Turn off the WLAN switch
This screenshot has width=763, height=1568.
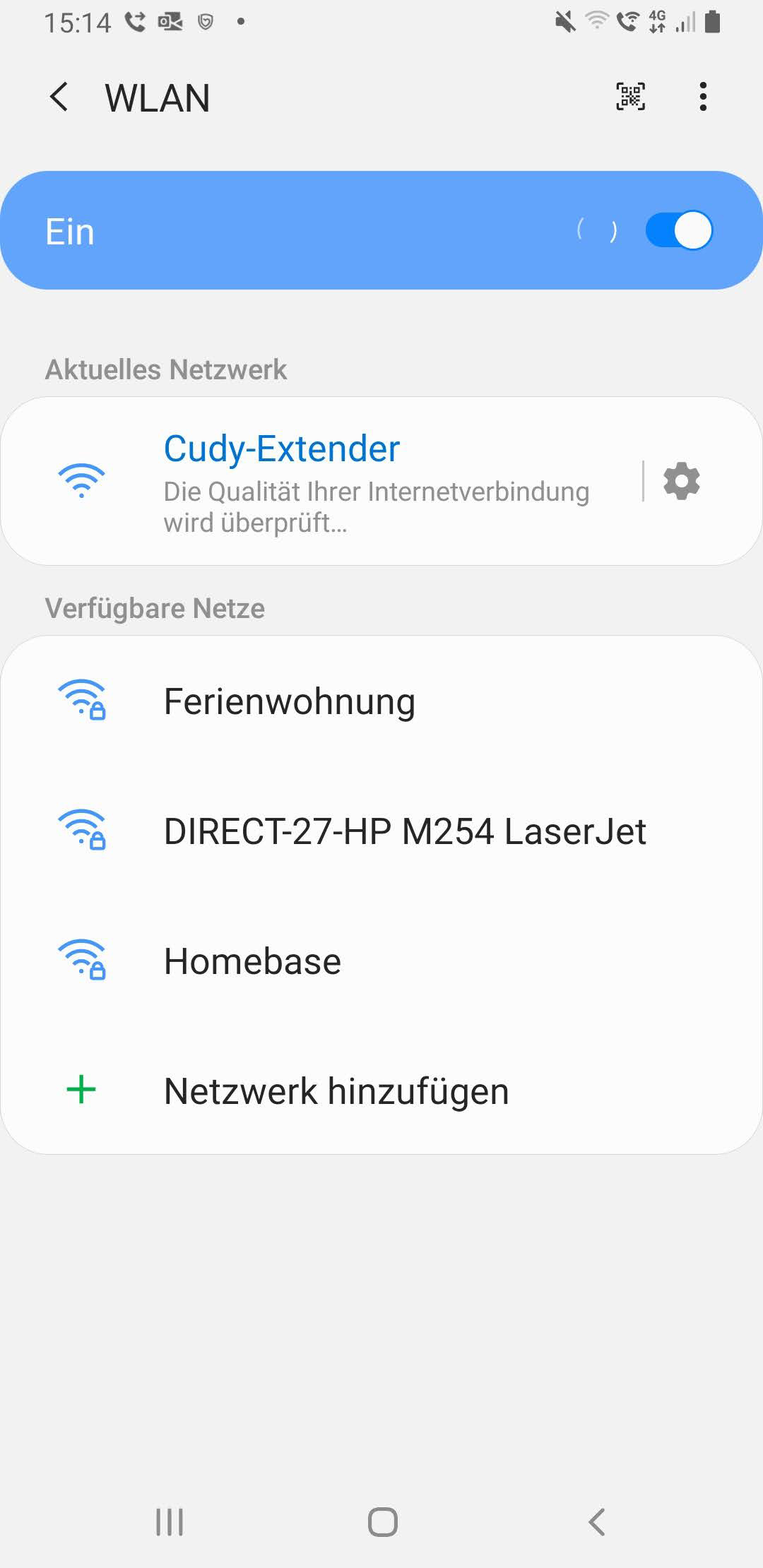point(678,231)
